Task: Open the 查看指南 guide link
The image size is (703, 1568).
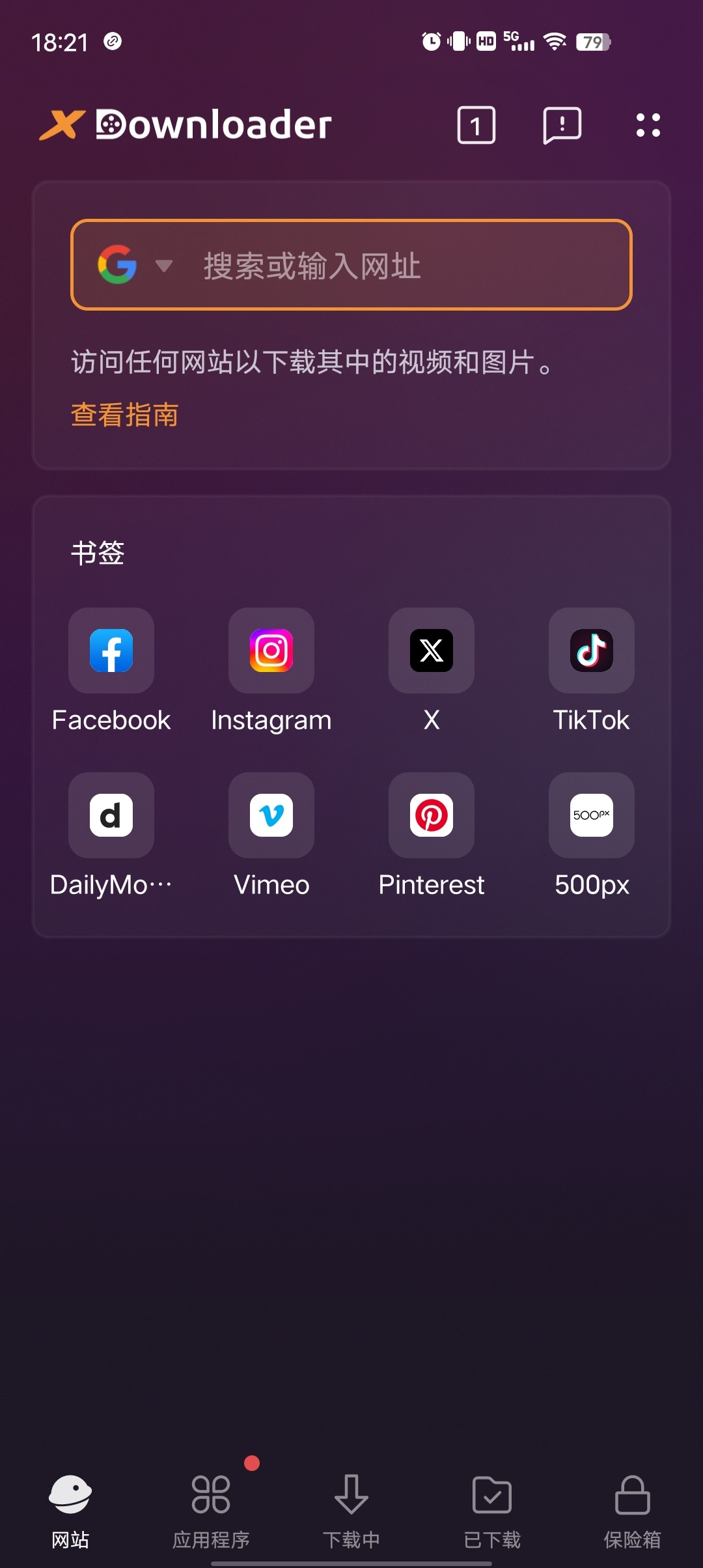Action: point(124,415)
